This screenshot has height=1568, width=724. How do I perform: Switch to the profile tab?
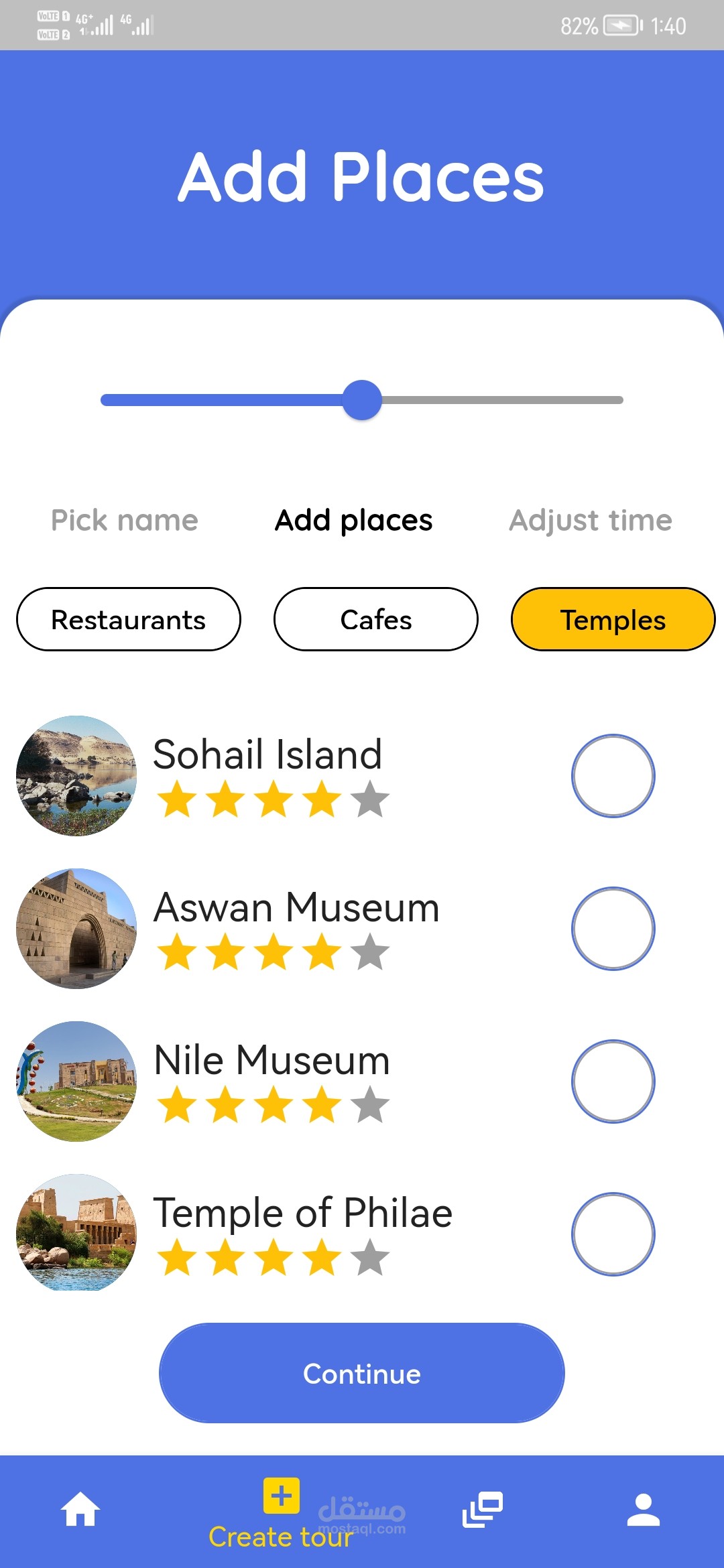[643, 1510]
